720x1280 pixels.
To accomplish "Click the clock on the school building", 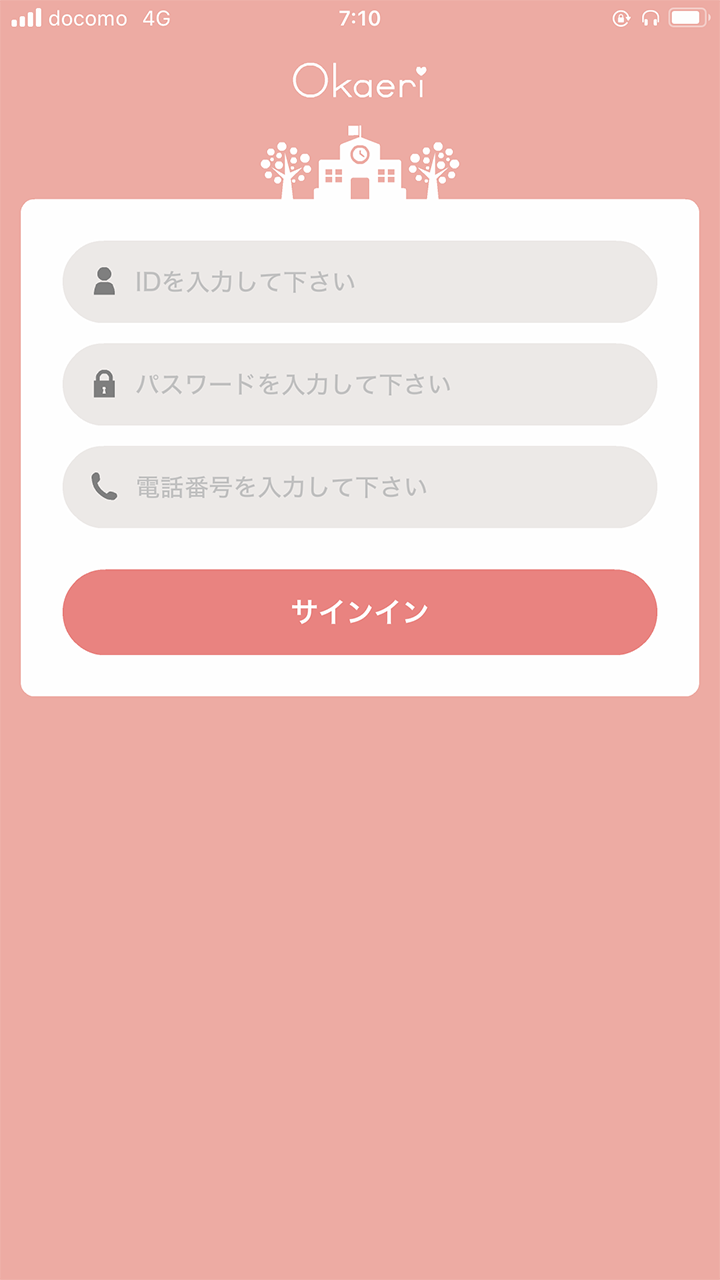I will coord(360,152).
